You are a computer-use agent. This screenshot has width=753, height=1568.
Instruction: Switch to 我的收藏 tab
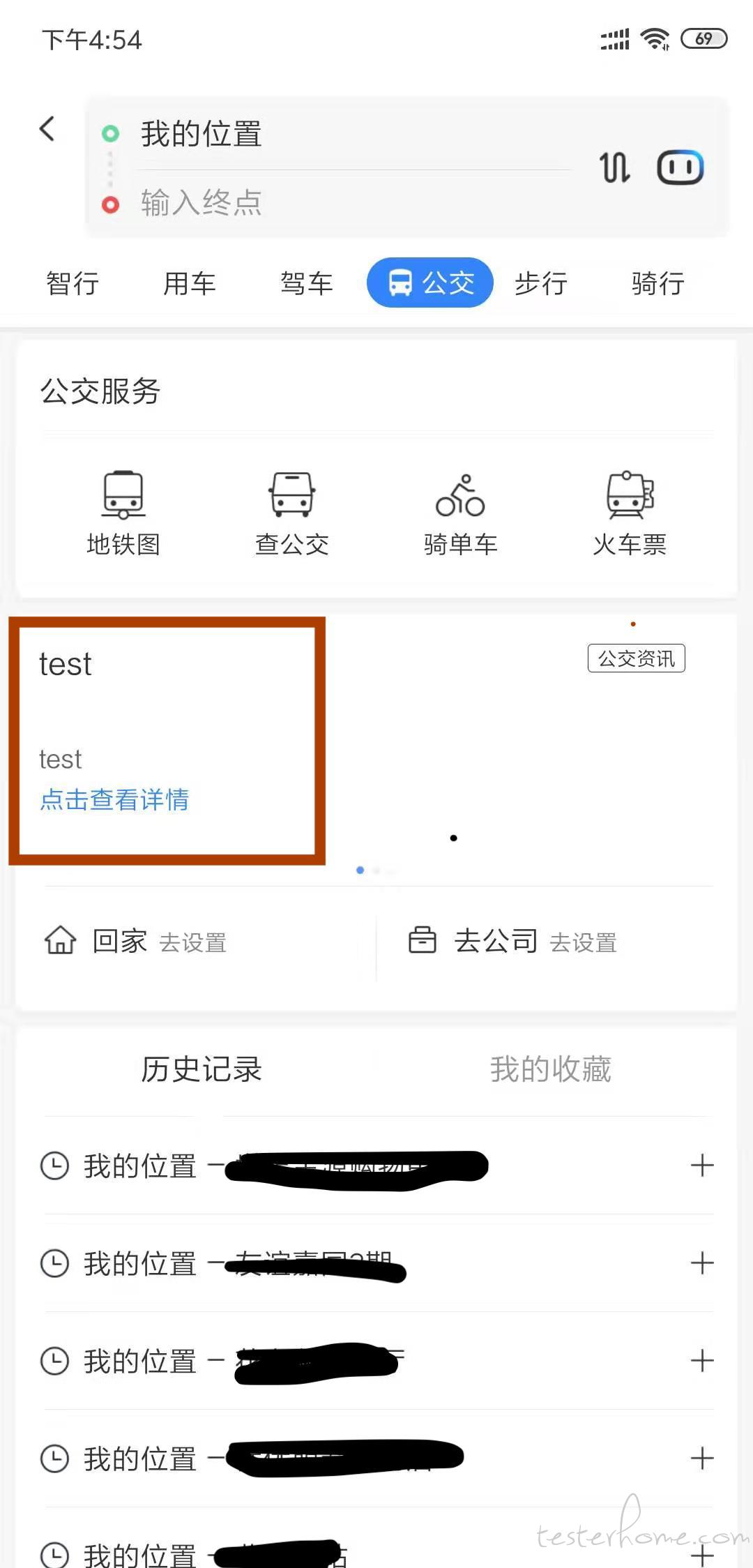click(x=551, y=1069)
